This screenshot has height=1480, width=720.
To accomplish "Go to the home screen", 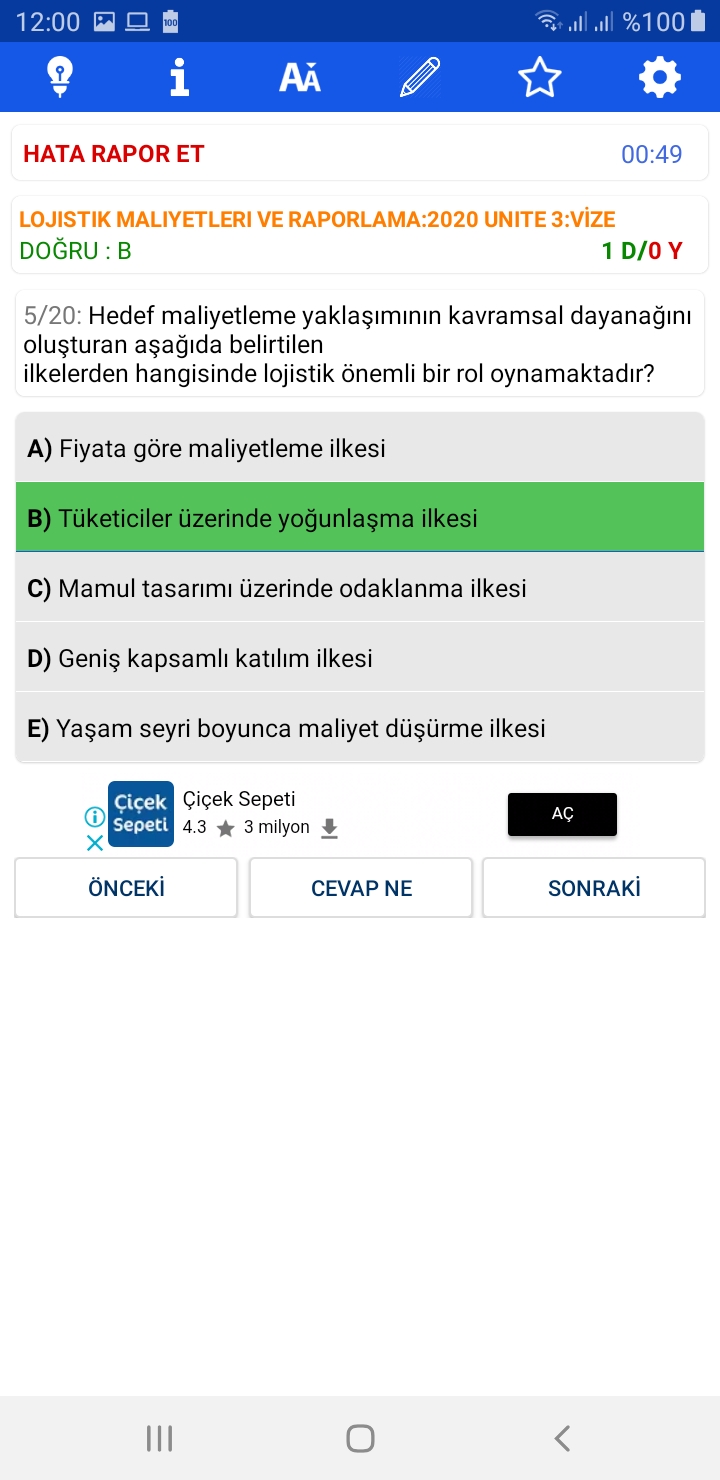I will pos(360,1439).
